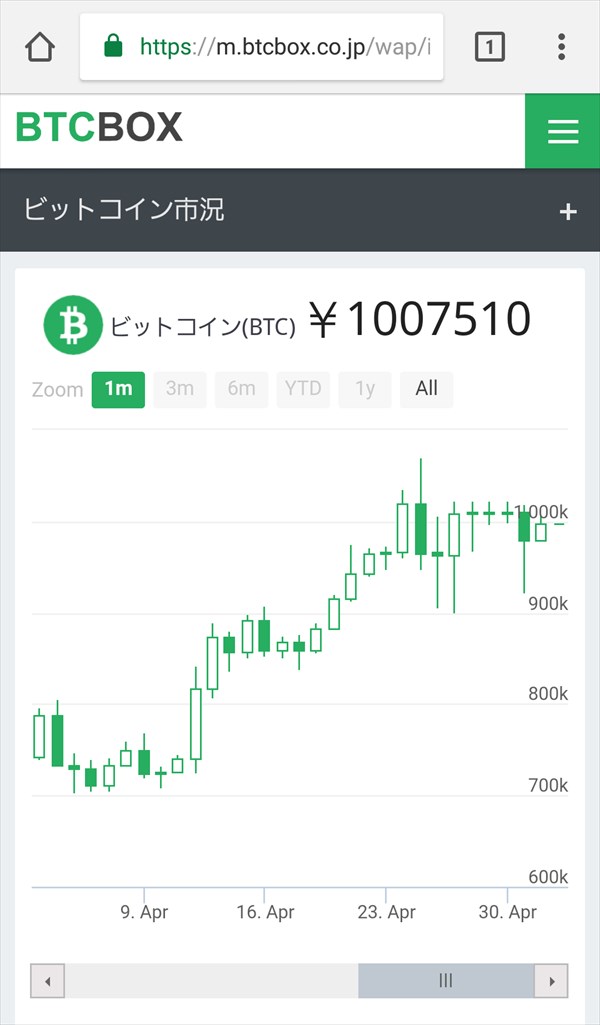
Task: Open the browser tab switcher
Action: (490, 47)
